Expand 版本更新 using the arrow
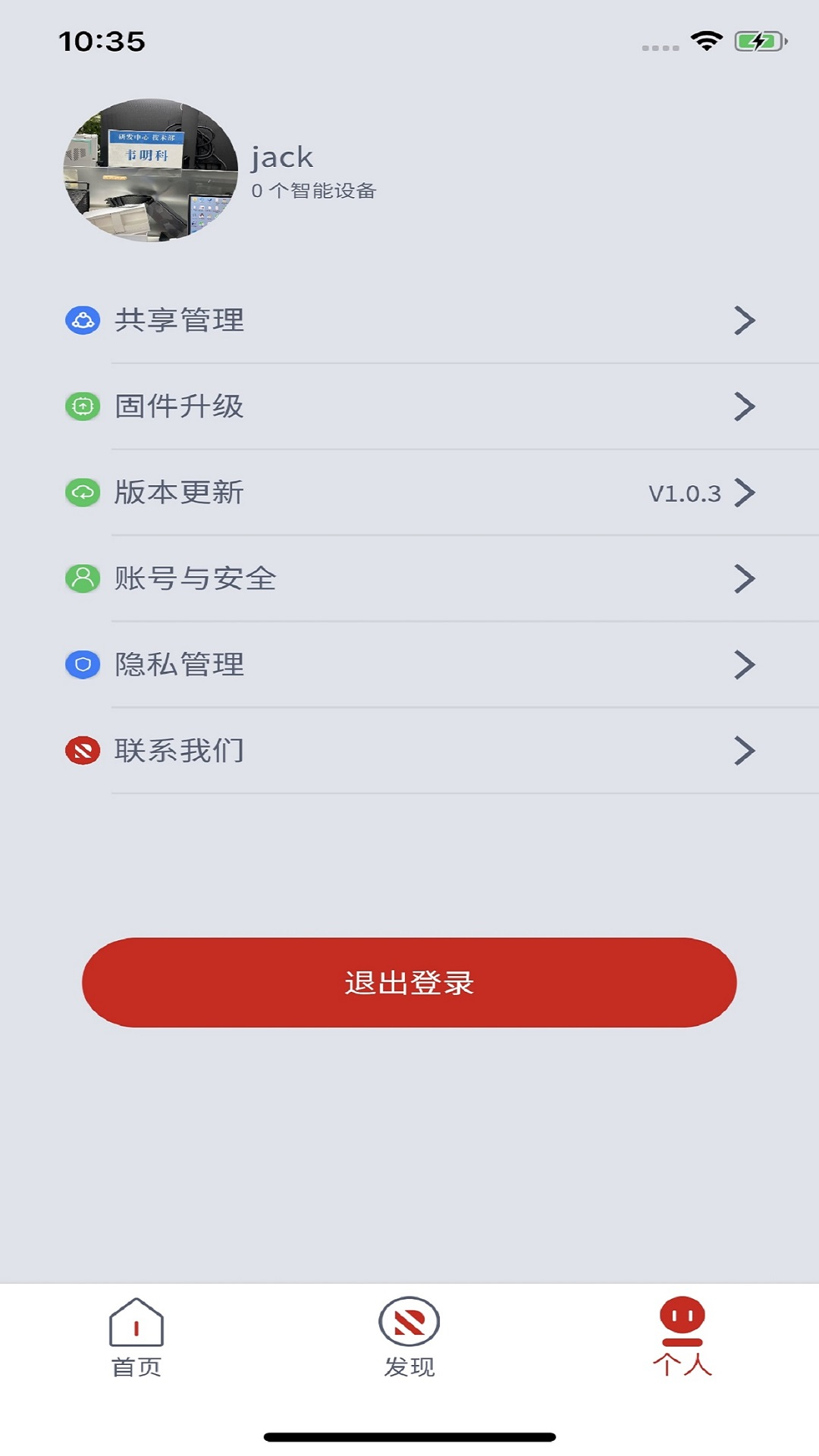 coord(745,493)
